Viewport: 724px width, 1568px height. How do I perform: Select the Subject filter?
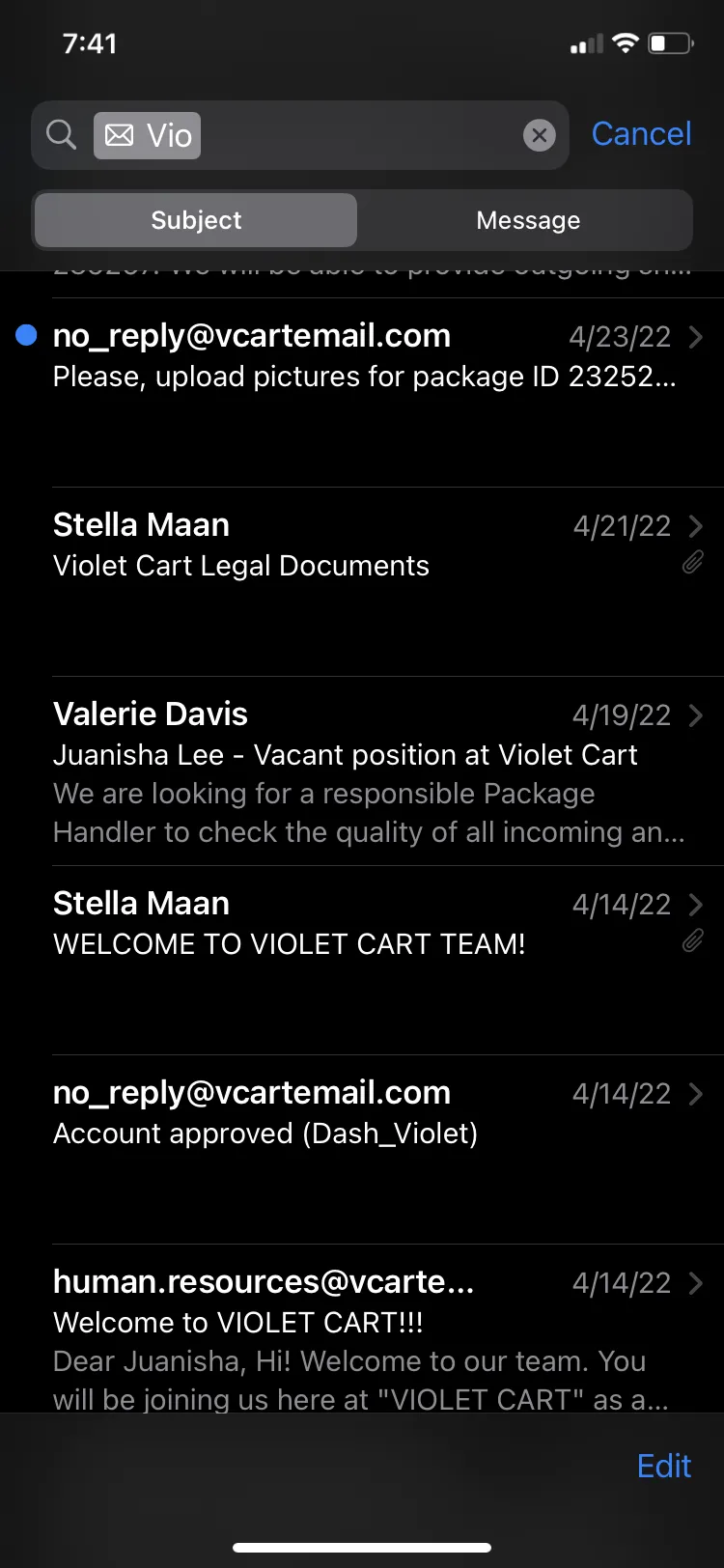point(196,220)
